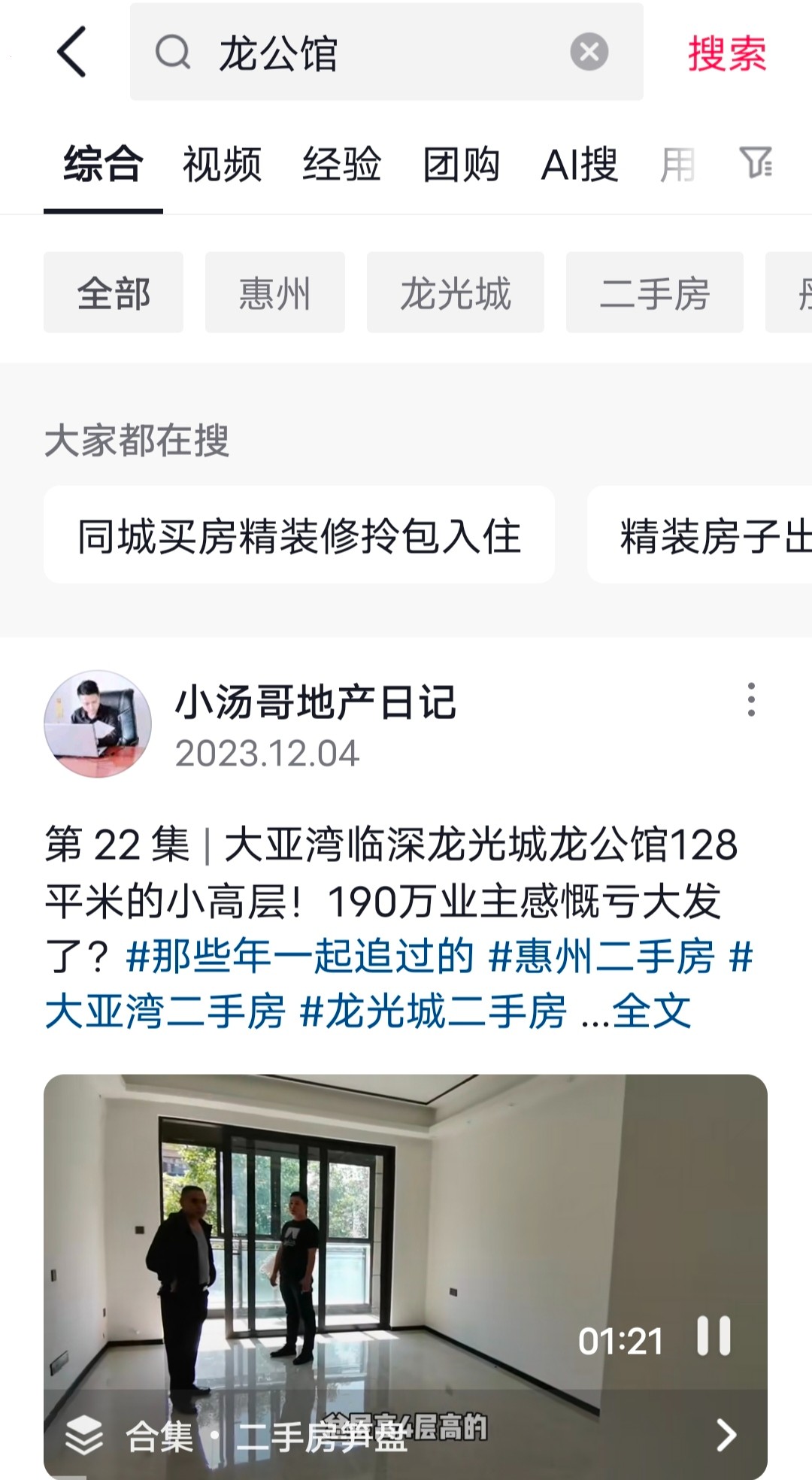
Task: Switch to the 视频 tab
Action: click(x=222, y=164)
